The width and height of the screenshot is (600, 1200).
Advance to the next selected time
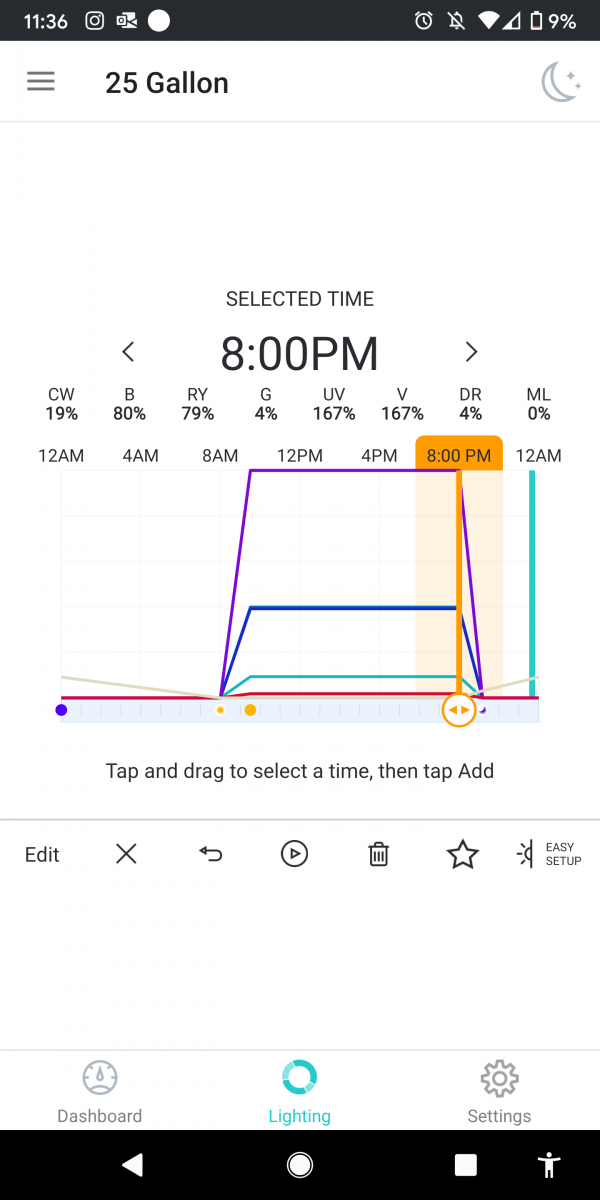pos(471,352)
